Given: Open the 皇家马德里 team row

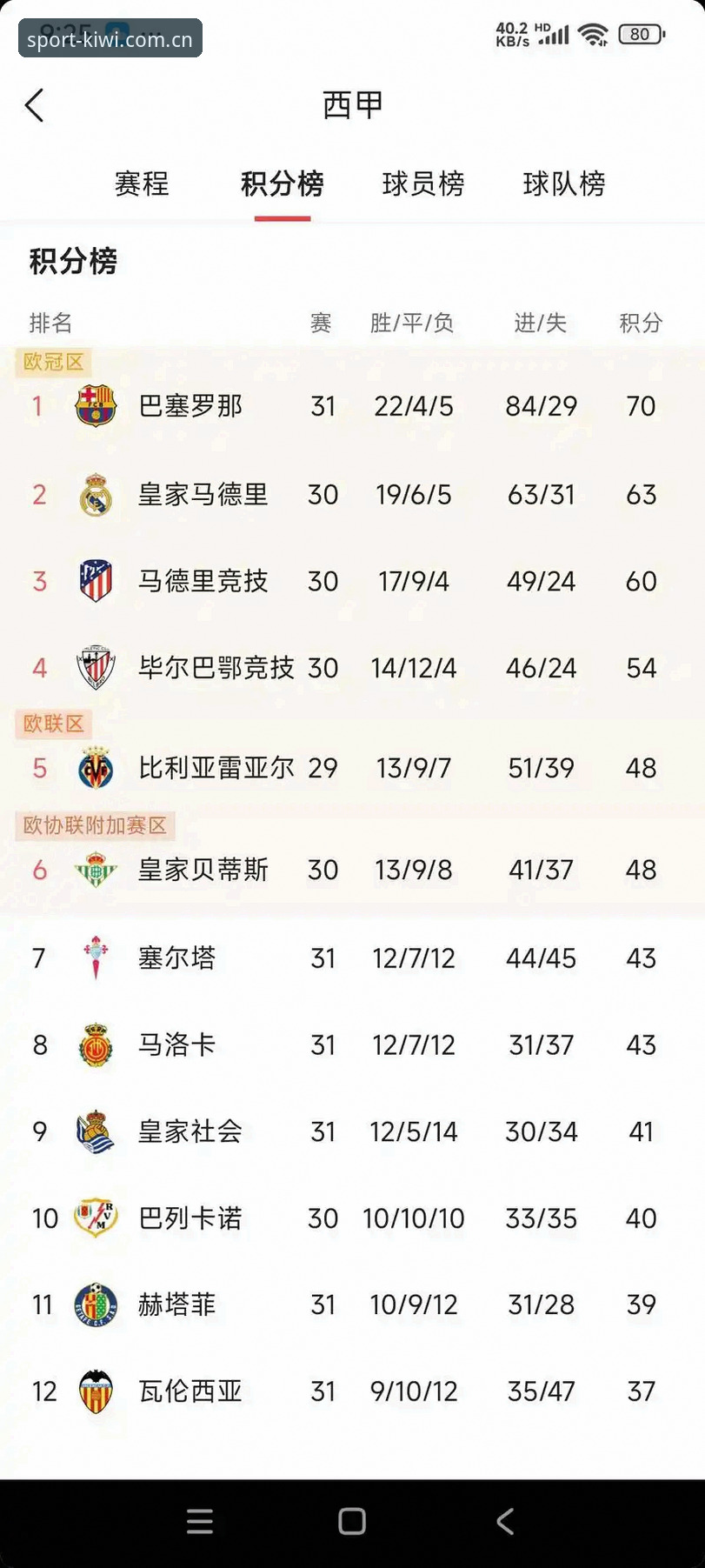Looking at the screenshot, I should point(352,495).
